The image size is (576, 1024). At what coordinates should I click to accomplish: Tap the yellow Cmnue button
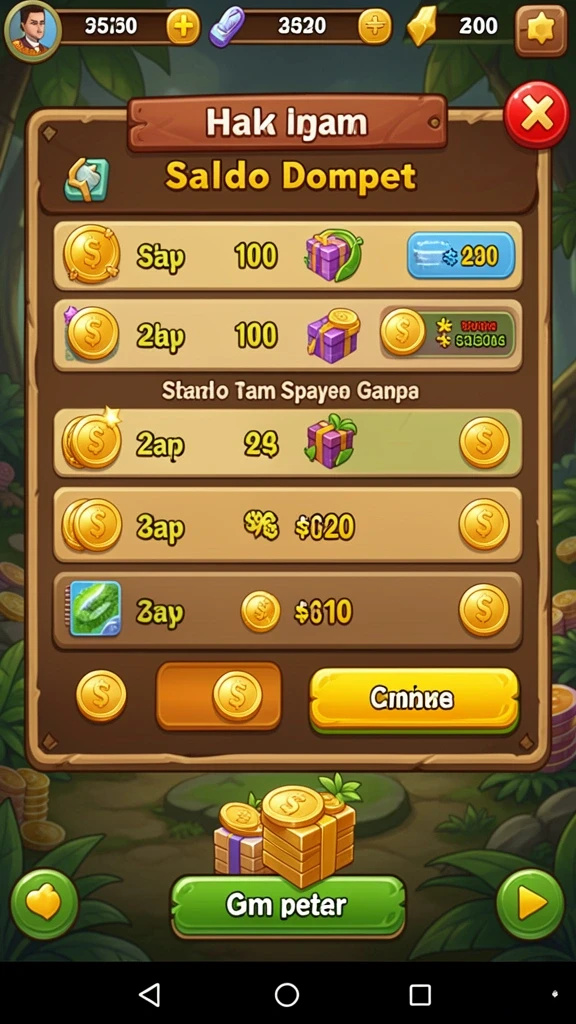414,699
